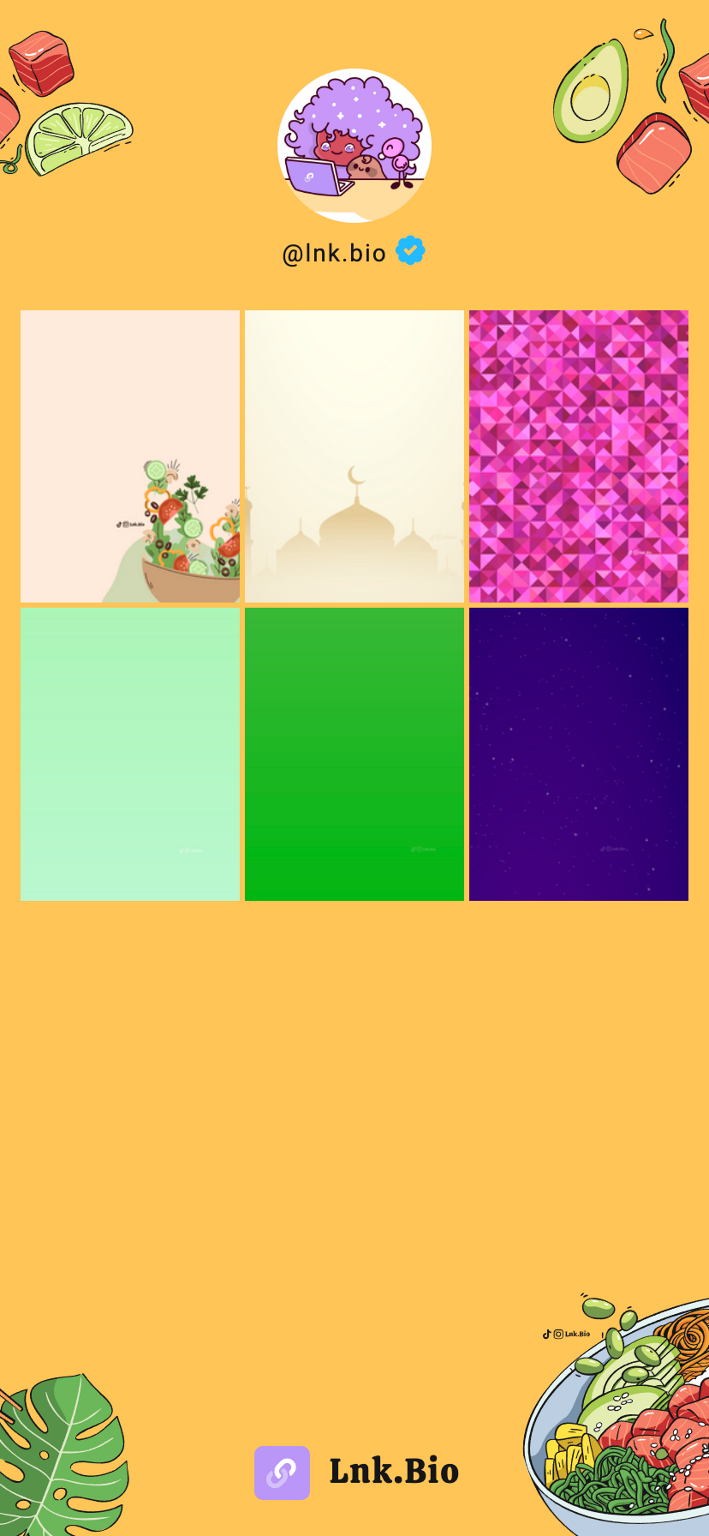Select the pink triangle mosaic tile

coord(578,456)
